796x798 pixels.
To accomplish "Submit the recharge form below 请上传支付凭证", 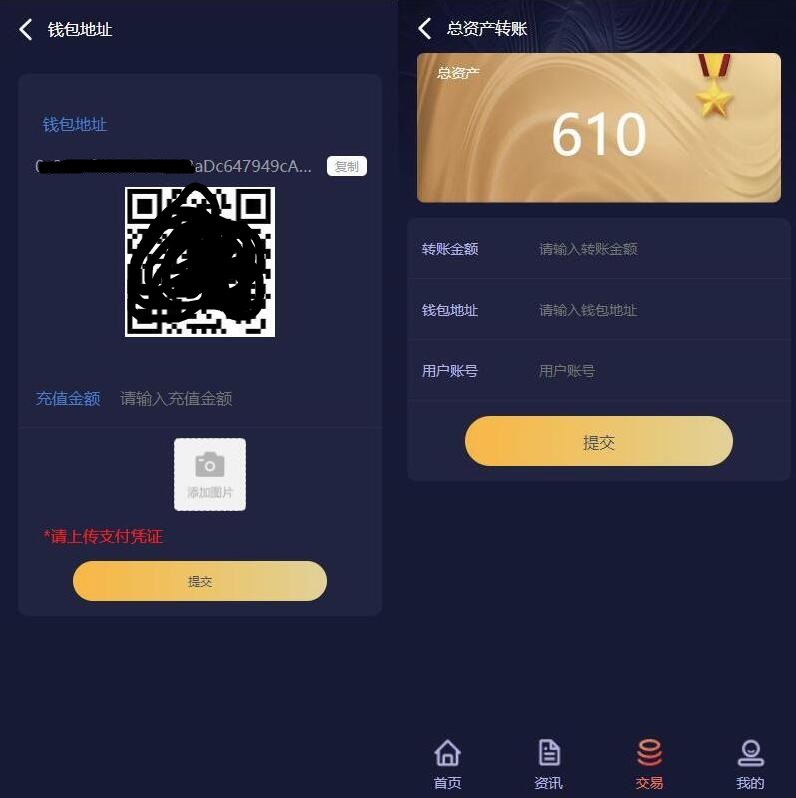I will (199, 581).
